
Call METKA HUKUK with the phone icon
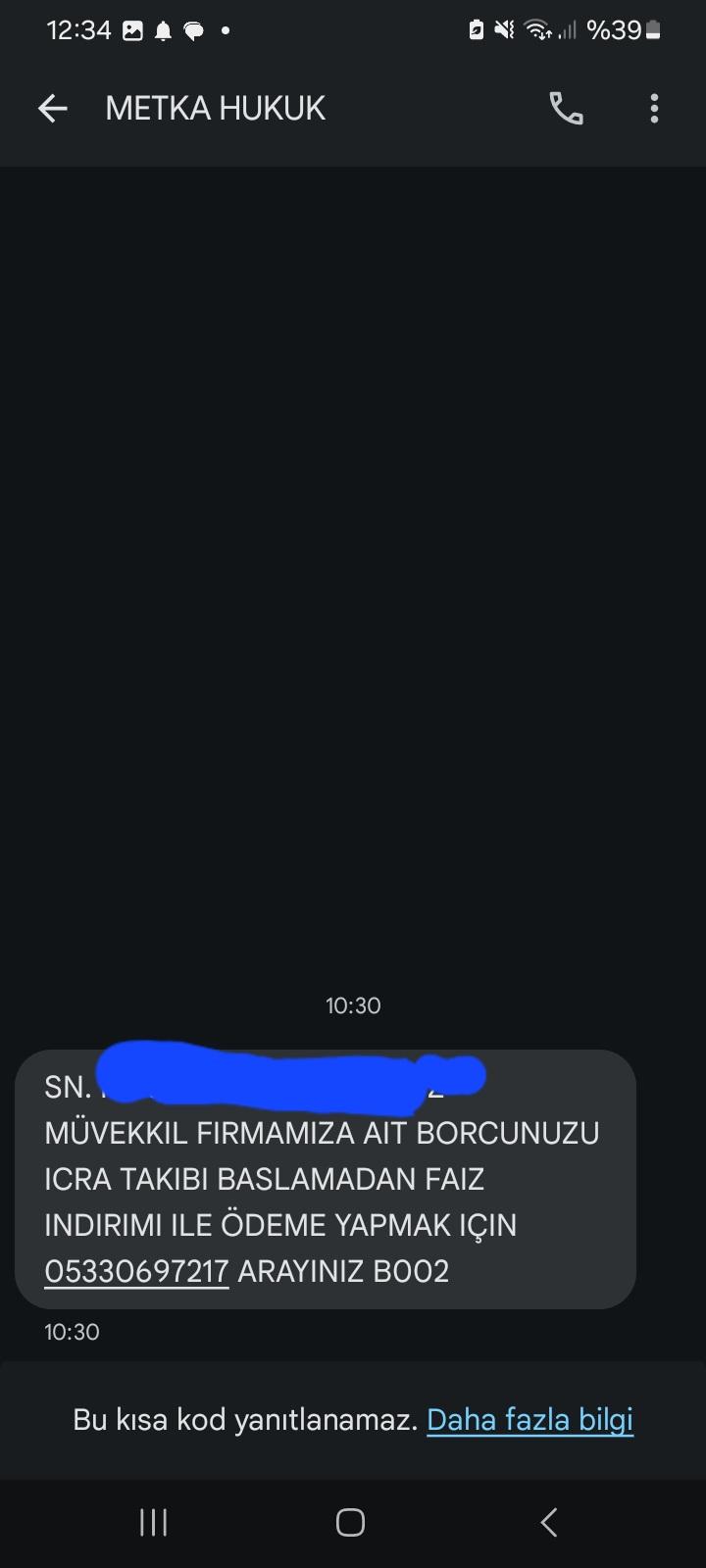566,109
